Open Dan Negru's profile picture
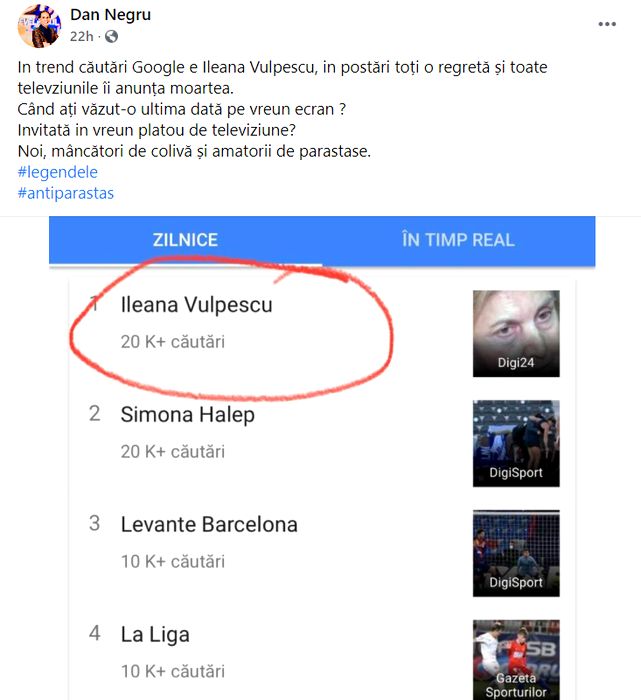Viewport: 641px width, 700px height. [x=39, y=25]
